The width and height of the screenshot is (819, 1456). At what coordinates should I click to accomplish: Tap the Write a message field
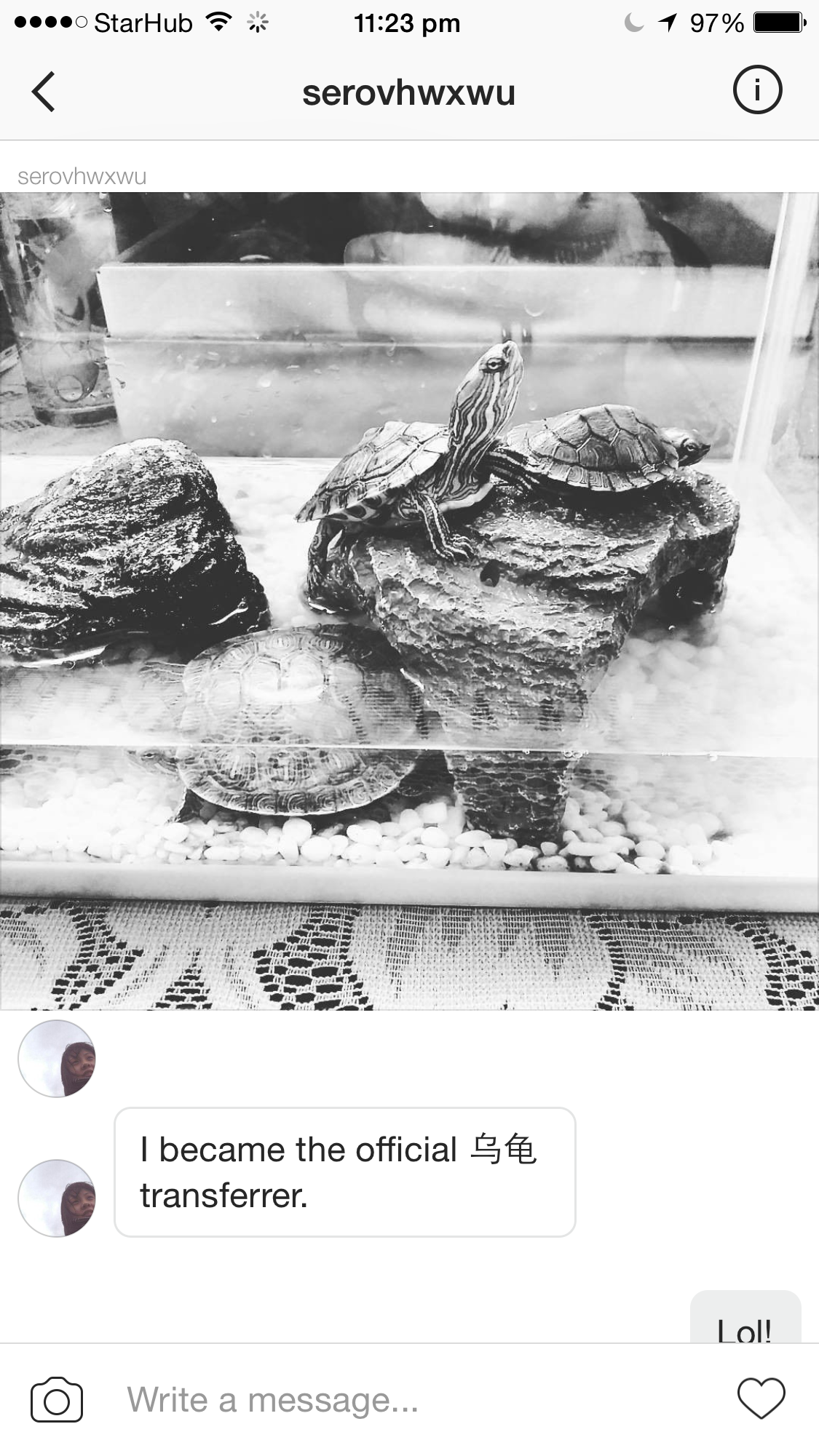(x=408, y=1399)
